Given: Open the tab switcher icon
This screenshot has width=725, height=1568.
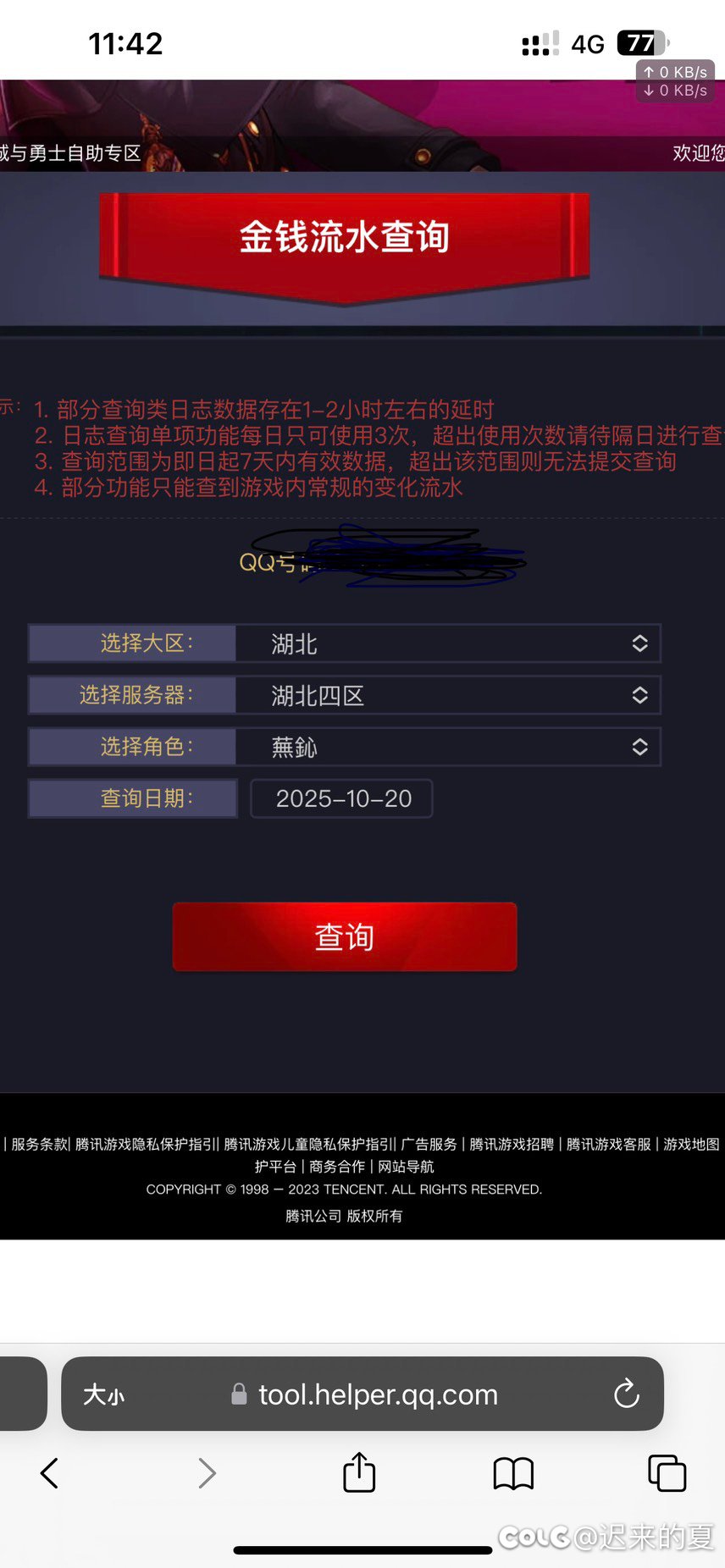Looking at the screenshot, I should (x=667, y=1473).
